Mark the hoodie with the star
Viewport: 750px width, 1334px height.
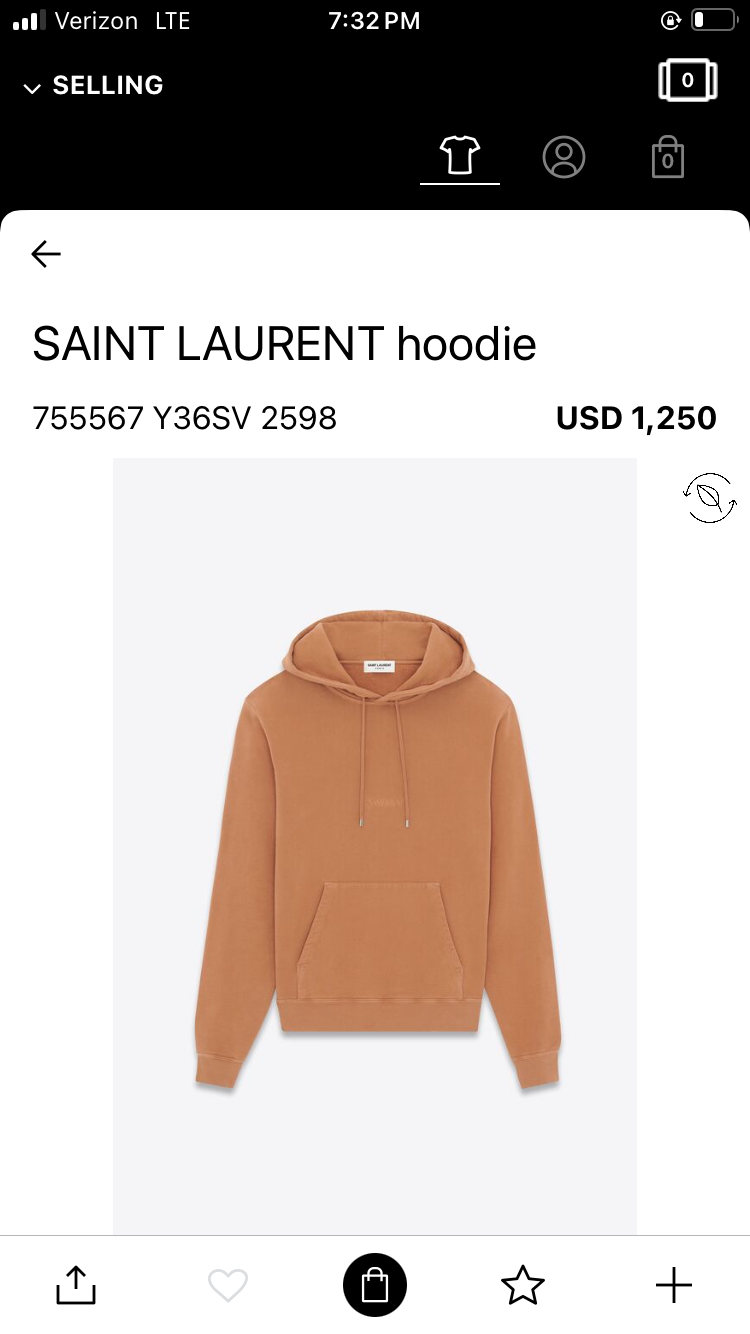[x=523, y=1285]
